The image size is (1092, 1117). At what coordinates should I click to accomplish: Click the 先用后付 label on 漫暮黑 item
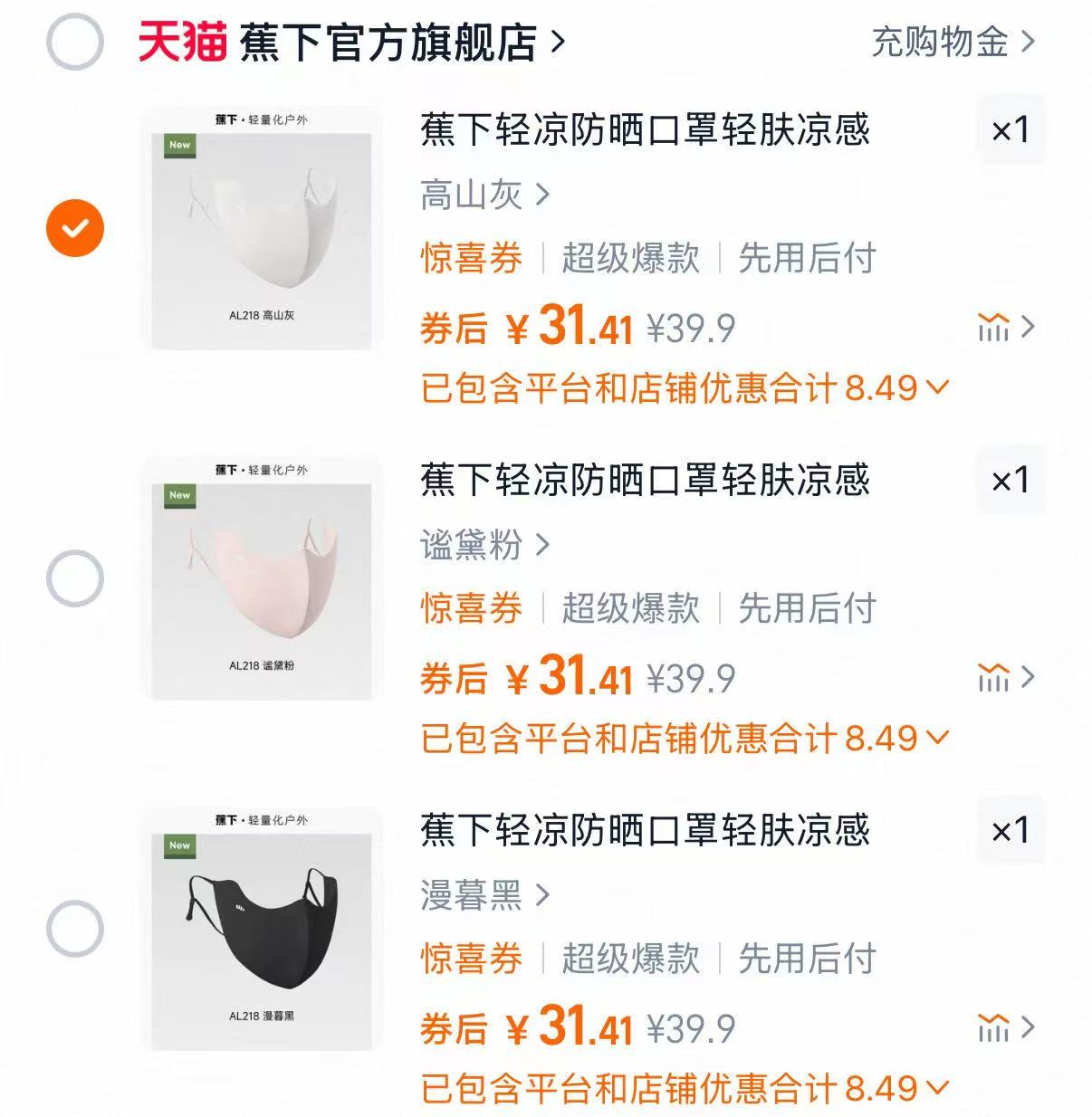pyautogui.click(x=807, y=958)
